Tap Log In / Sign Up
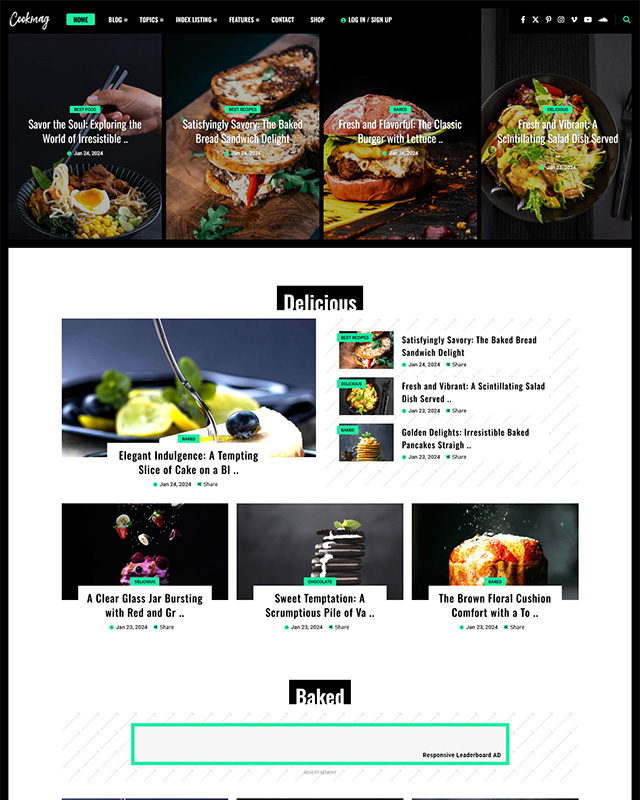Screen dimensions: 640x800 (x=366, y=19)
